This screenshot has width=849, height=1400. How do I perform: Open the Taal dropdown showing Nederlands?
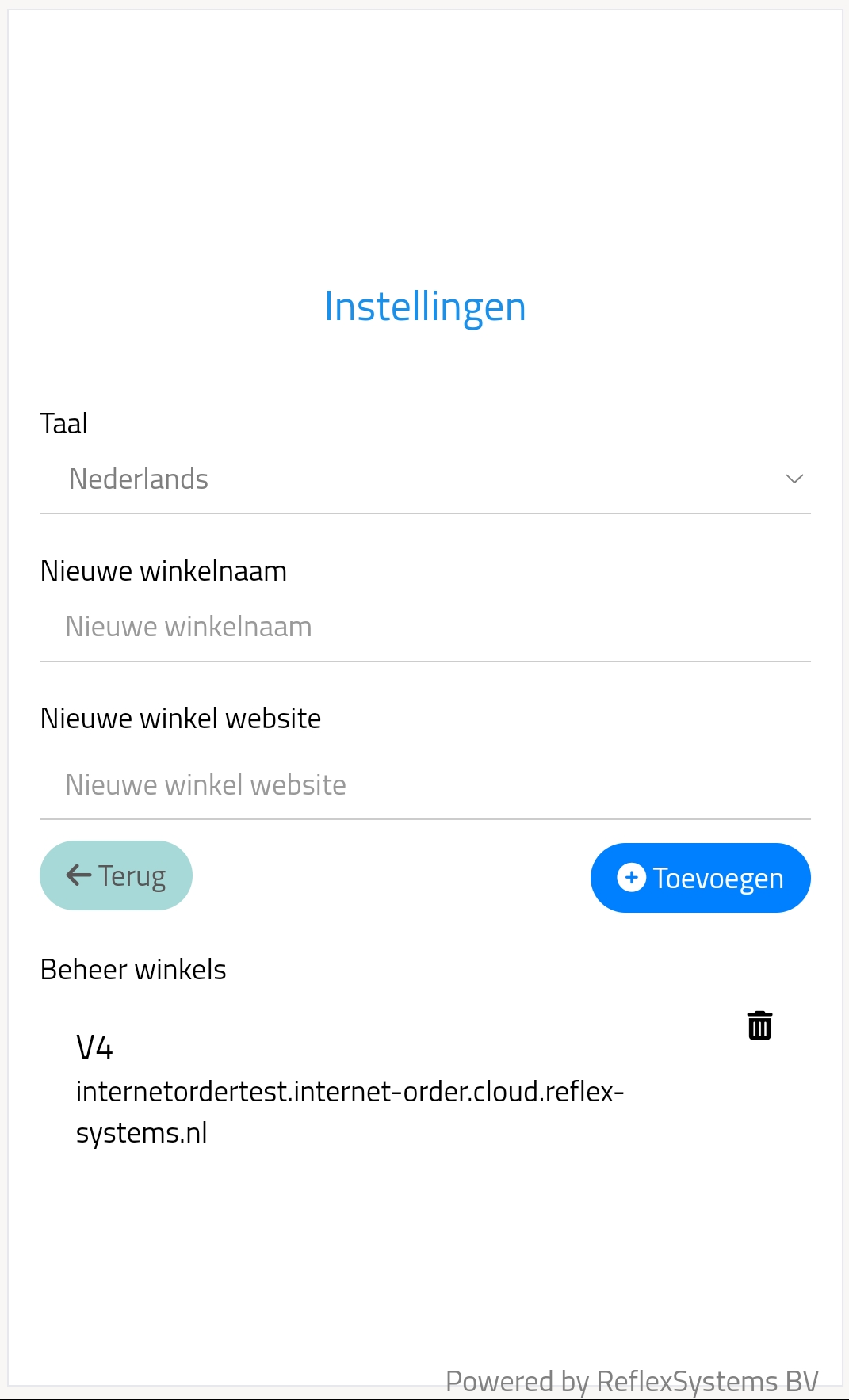click(x=425, y=478)
